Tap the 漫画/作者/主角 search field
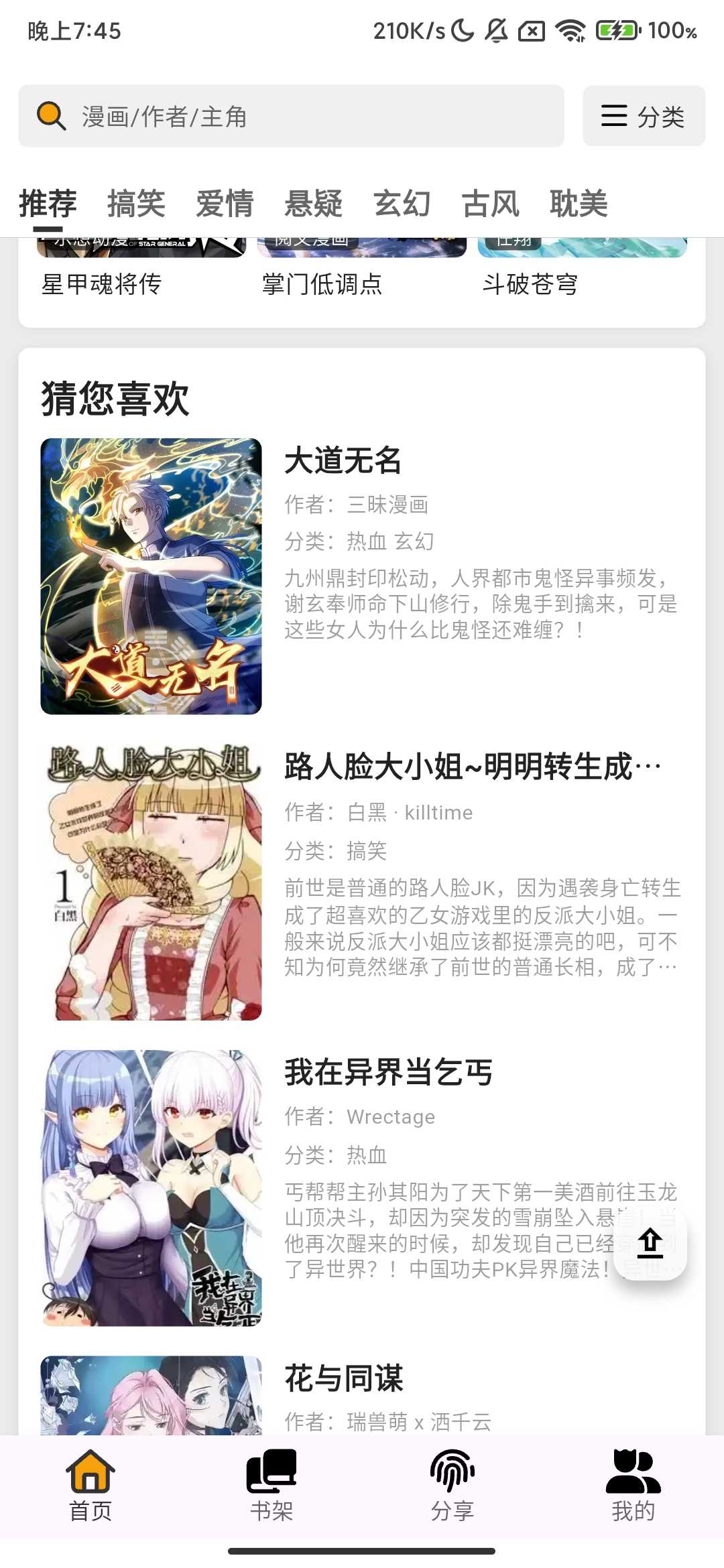 (291, 116)
